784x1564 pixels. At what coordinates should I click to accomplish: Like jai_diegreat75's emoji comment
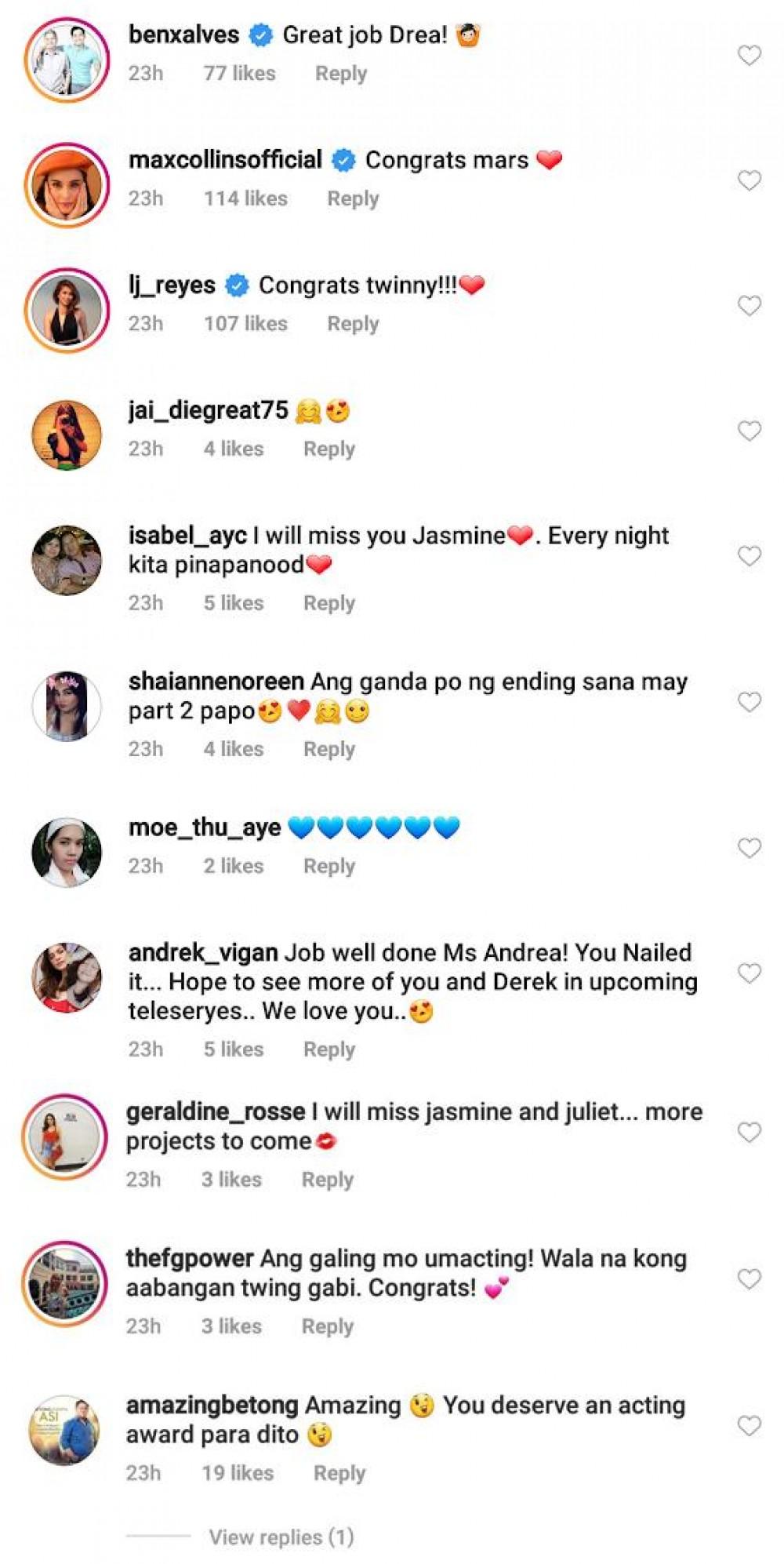point(750,431)
